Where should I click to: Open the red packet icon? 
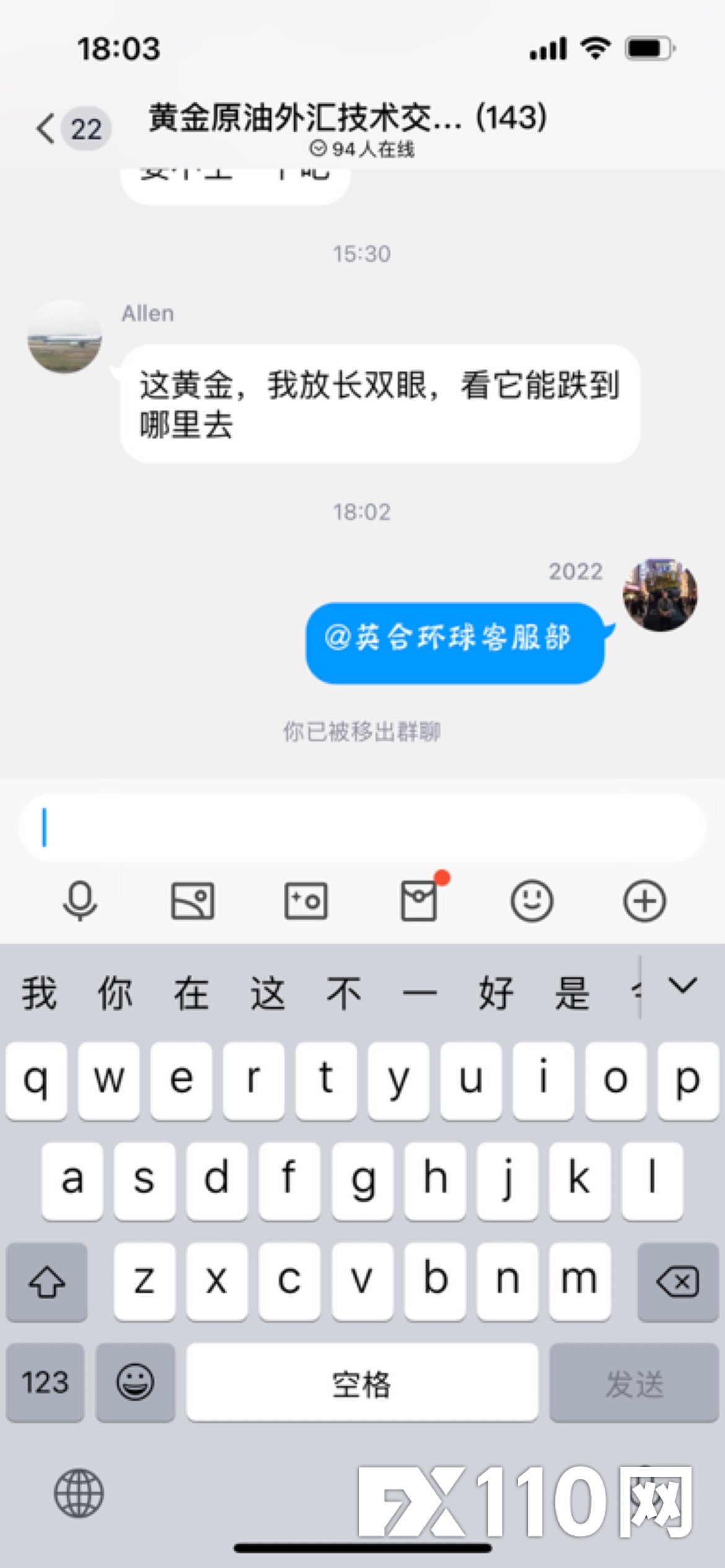(419, 900)
